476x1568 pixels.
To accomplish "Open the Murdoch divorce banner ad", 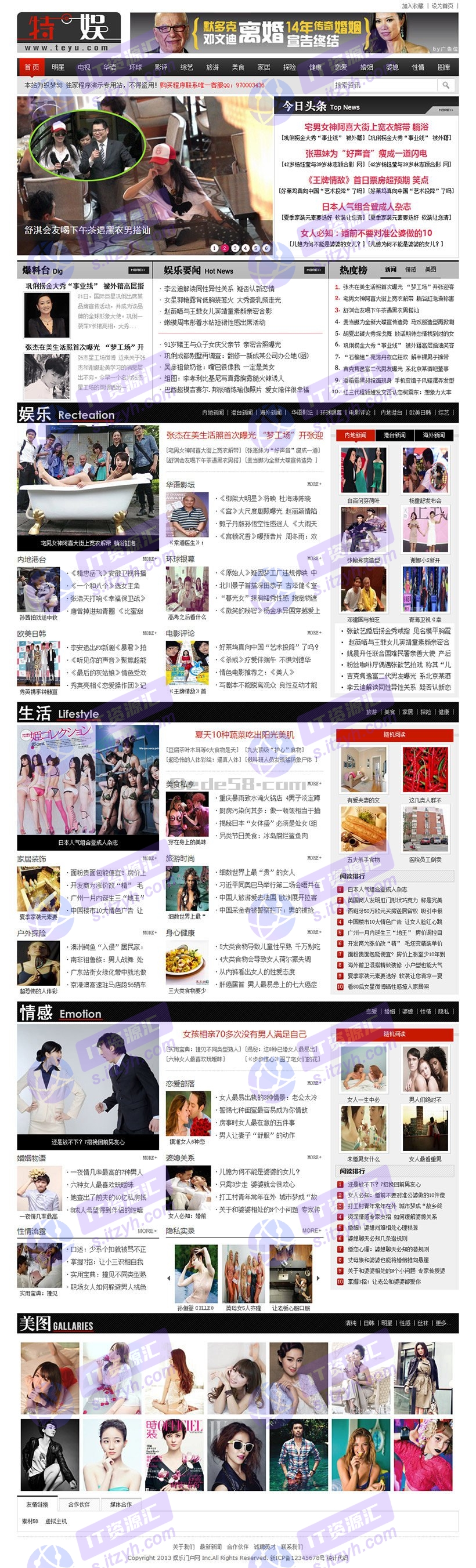I will 294,33.
